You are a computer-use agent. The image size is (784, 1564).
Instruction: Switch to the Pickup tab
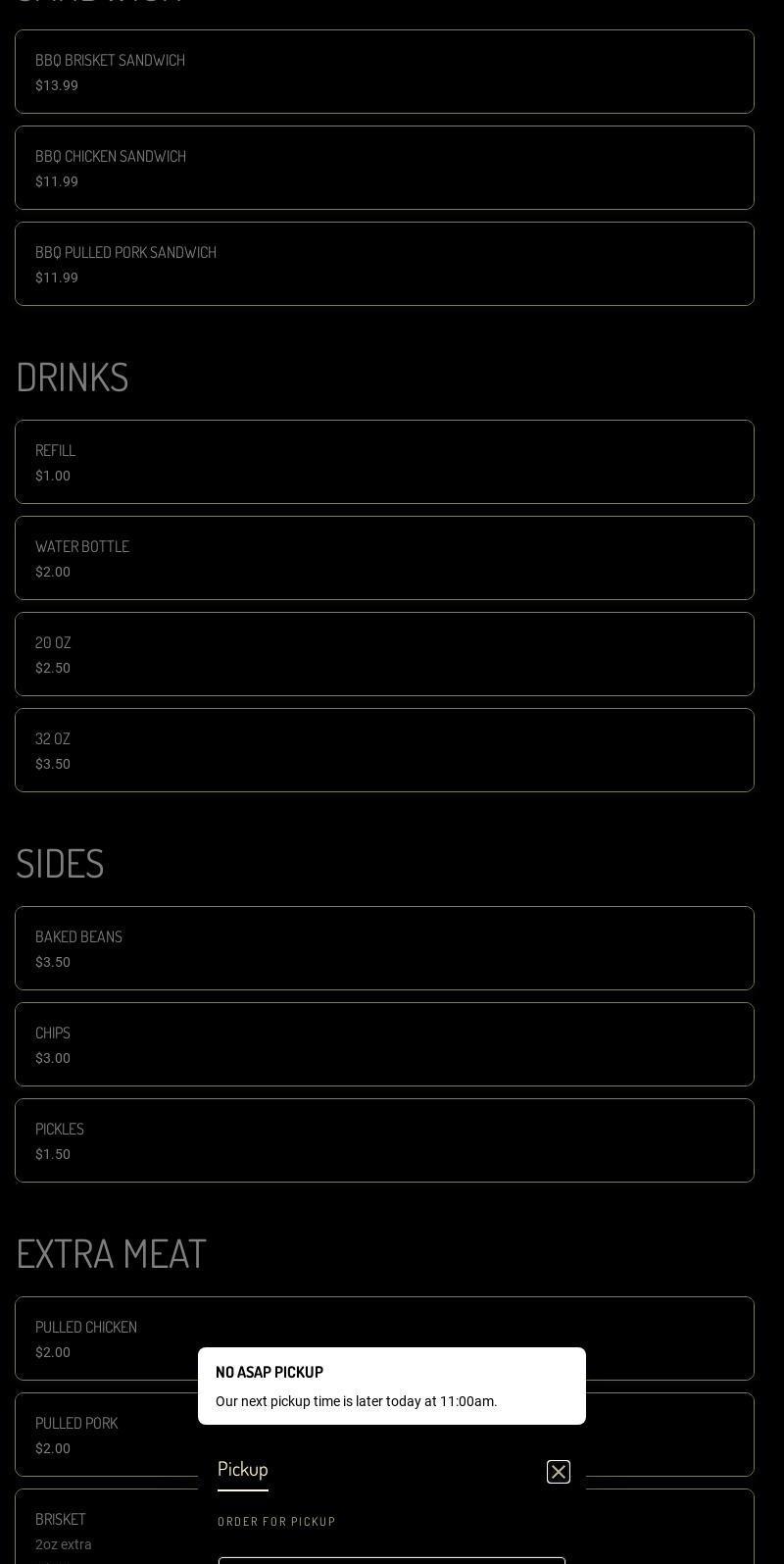point(243,1470)
